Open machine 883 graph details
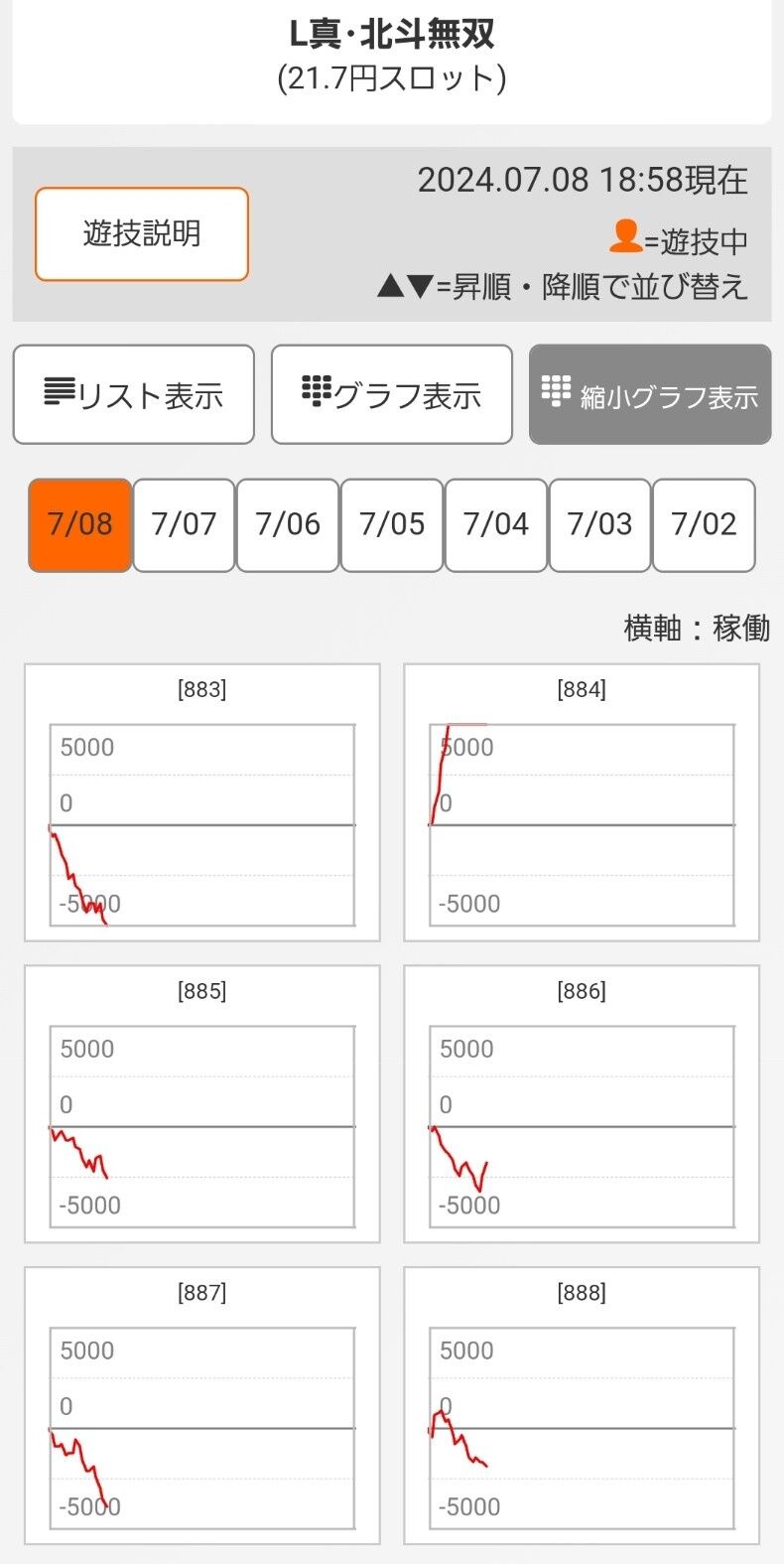 point(202,802)
